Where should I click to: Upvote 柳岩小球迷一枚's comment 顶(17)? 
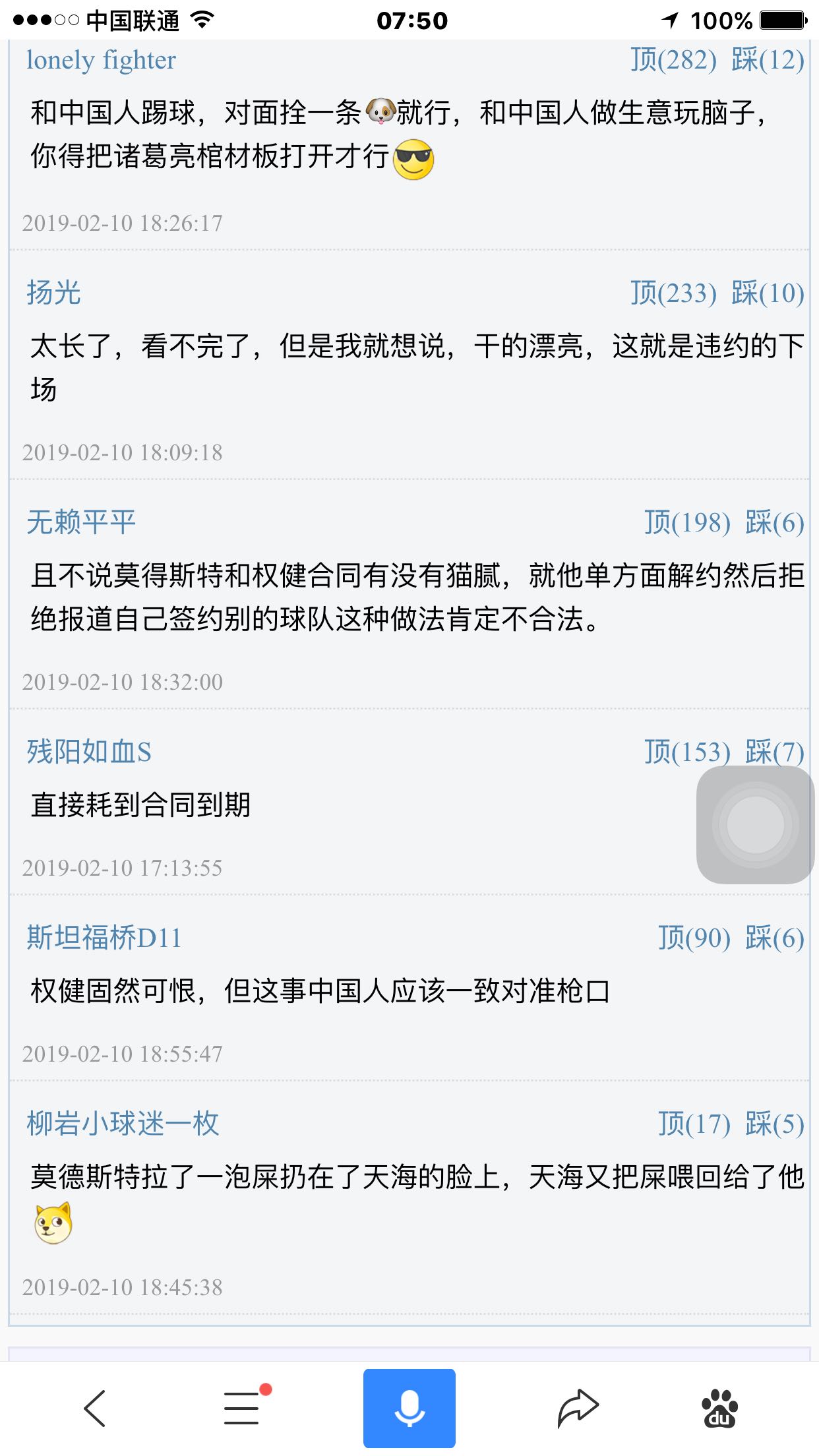pyautogui.click(x=694, y=1124)
